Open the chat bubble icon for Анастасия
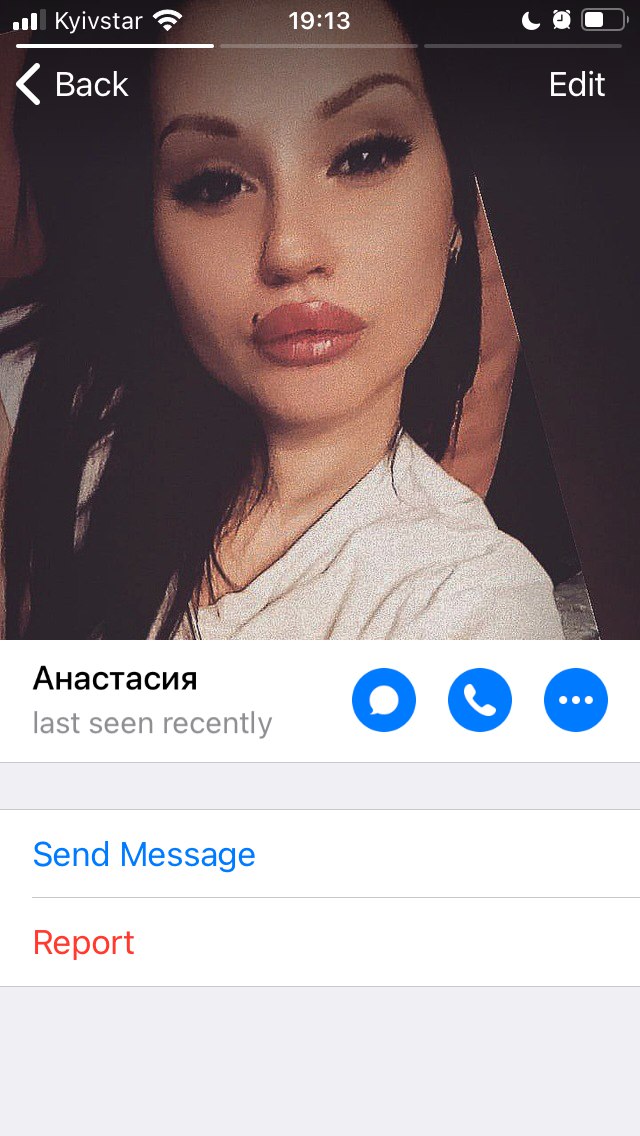640x1136 pixels. pos(383,700)
